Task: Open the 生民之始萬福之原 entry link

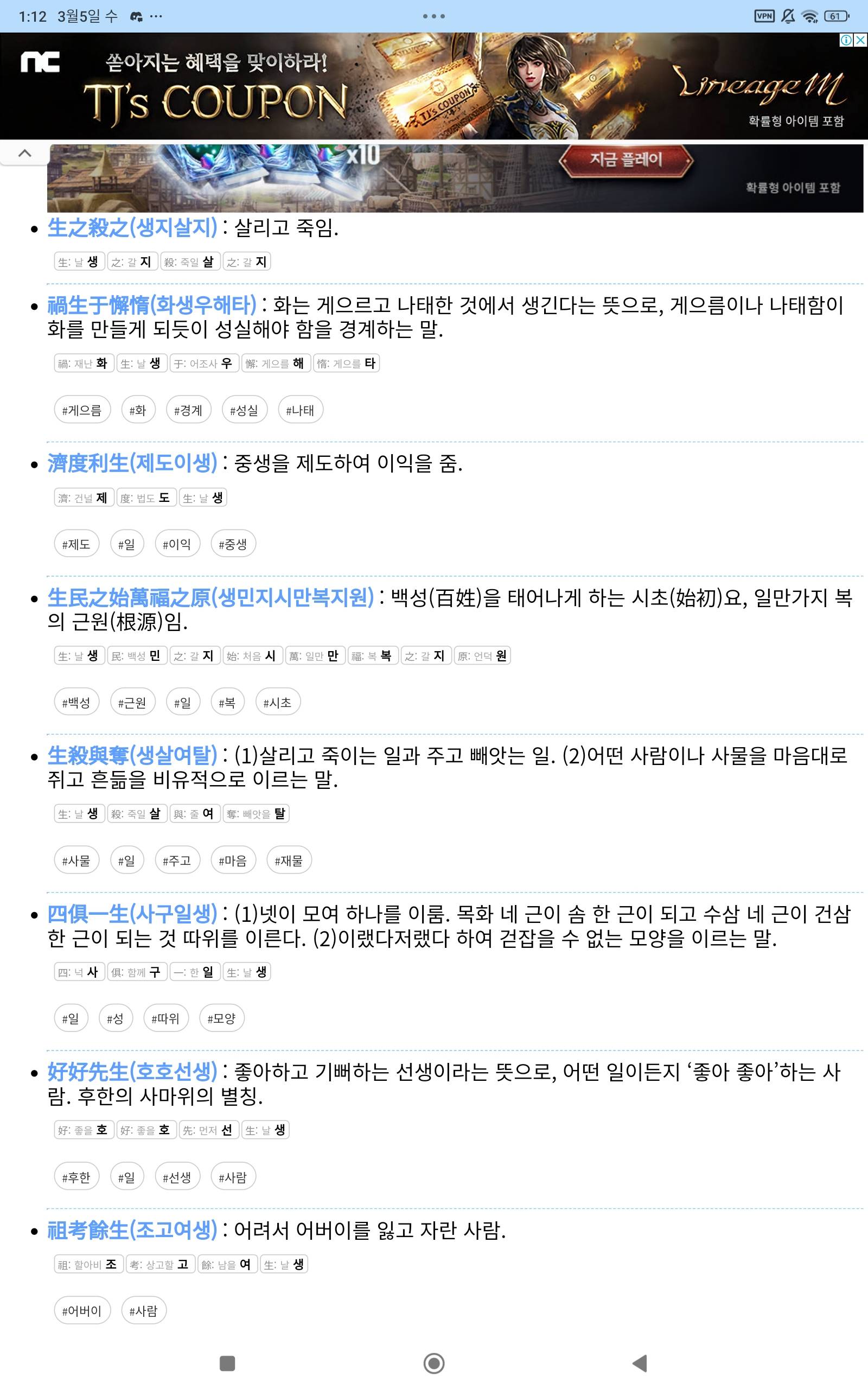Action: coord(210,597)
